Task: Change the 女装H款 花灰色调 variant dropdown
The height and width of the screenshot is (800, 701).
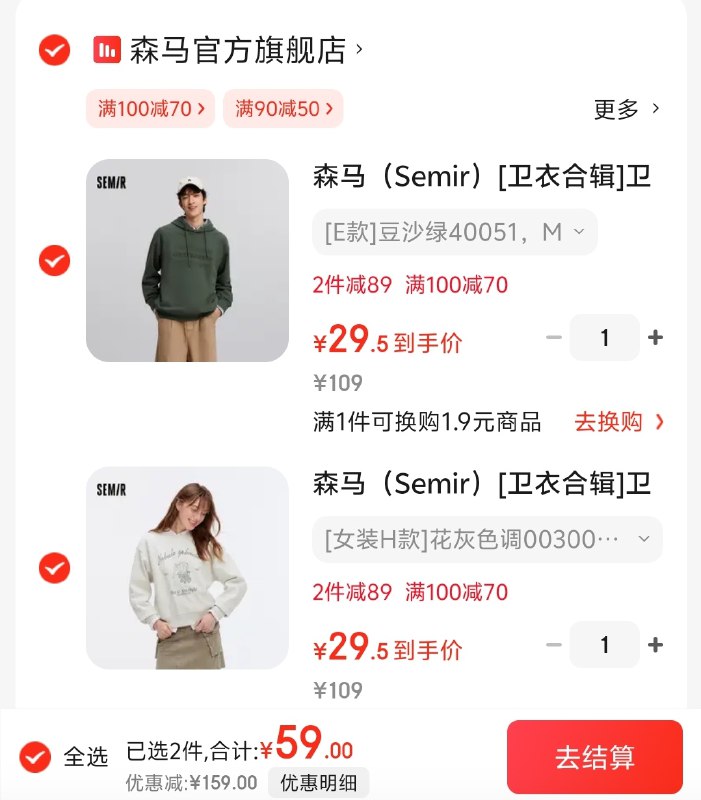Action: click(x=487, y=540)
